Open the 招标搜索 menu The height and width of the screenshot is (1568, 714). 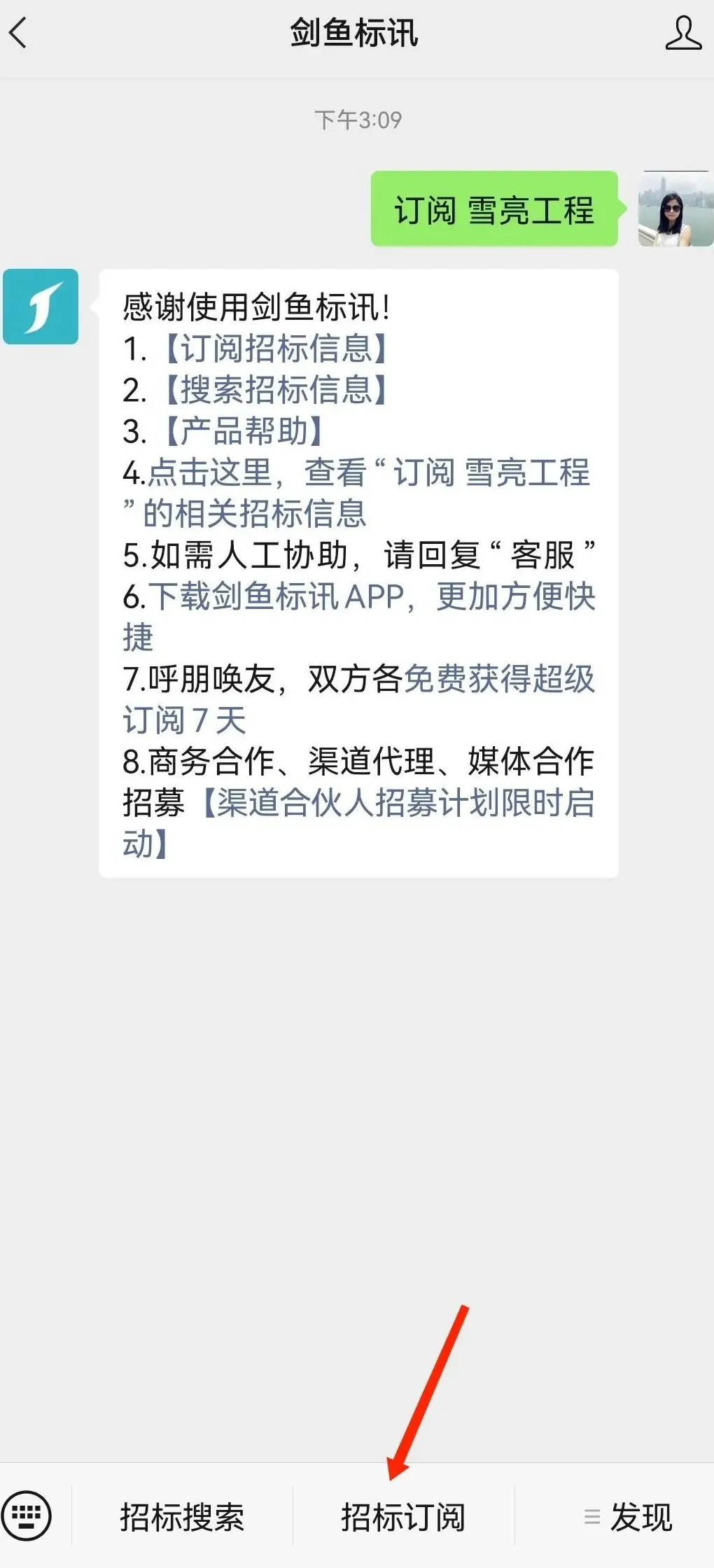click(182, 1518)
